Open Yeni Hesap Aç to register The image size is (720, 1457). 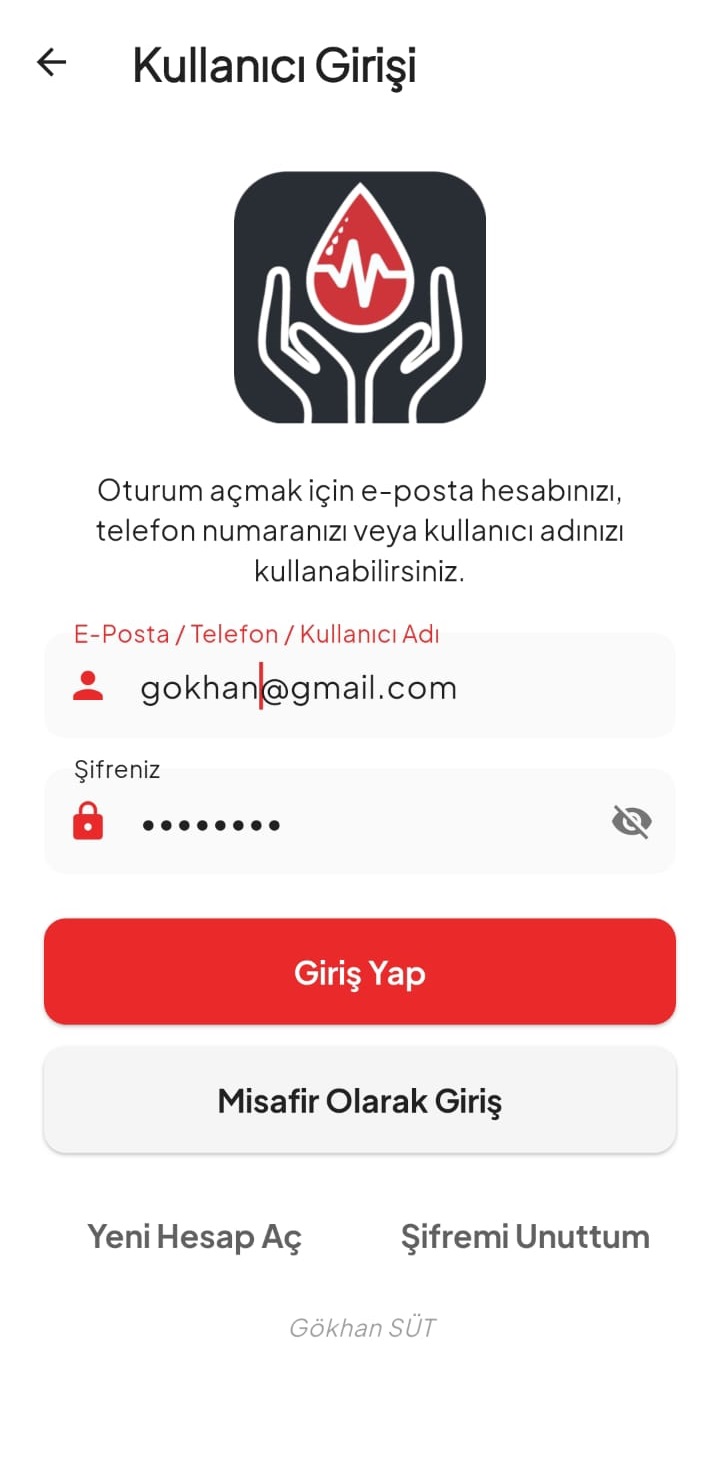click(x=194, y=1237)
